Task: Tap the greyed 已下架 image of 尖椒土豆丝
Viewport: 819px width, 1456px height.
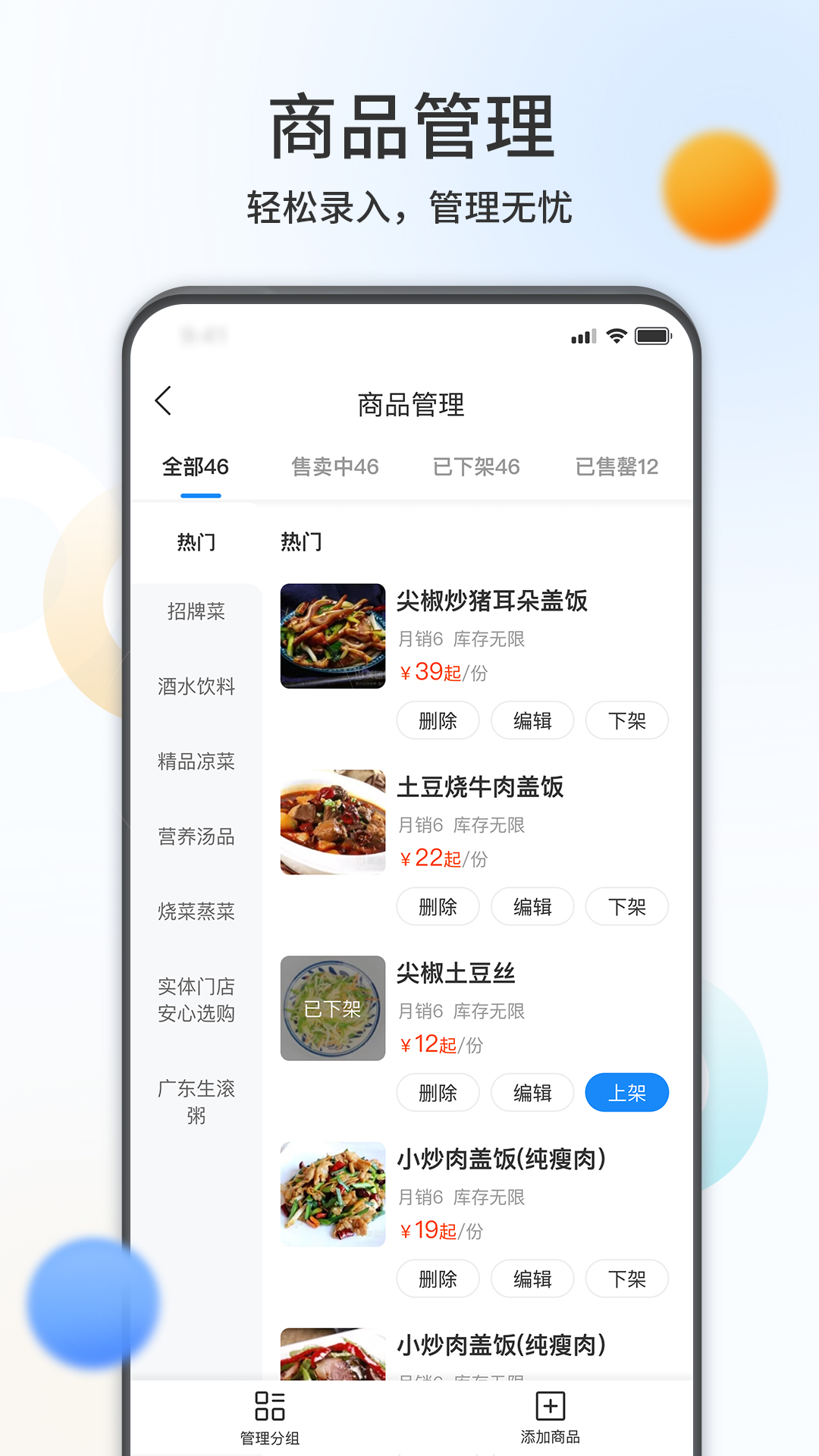Action: (332, 1007)
